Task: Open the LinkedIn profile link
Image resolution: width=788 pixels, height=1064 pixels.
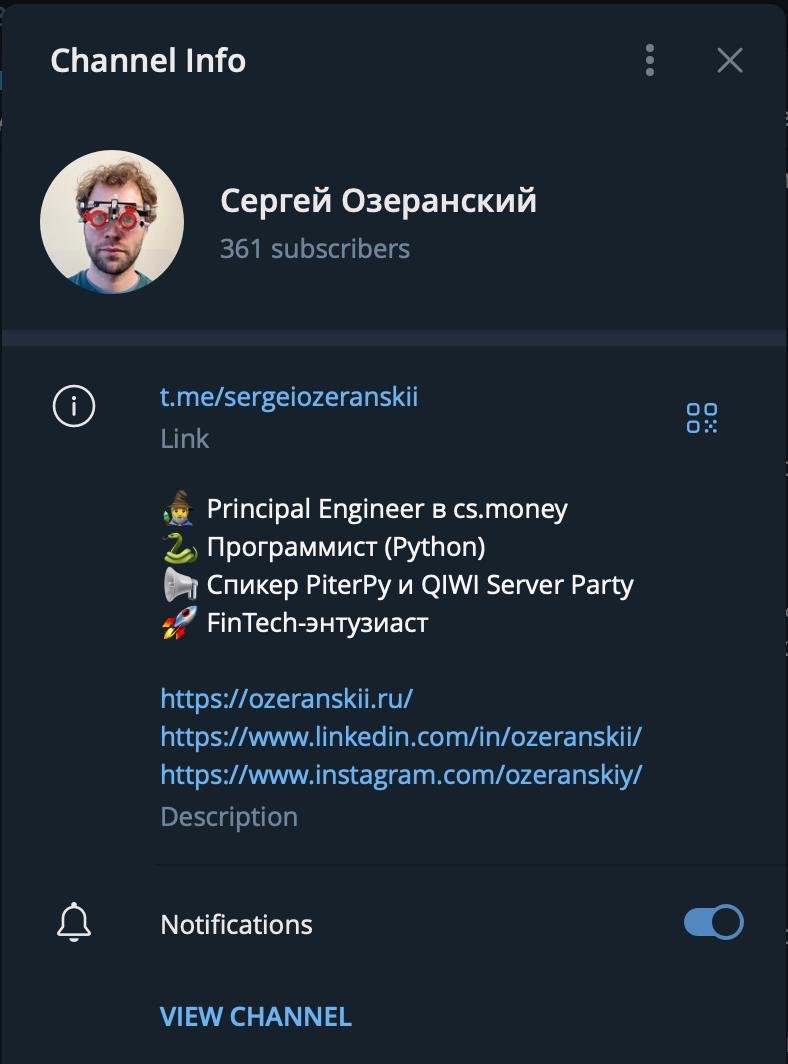Action: [400, 736]
